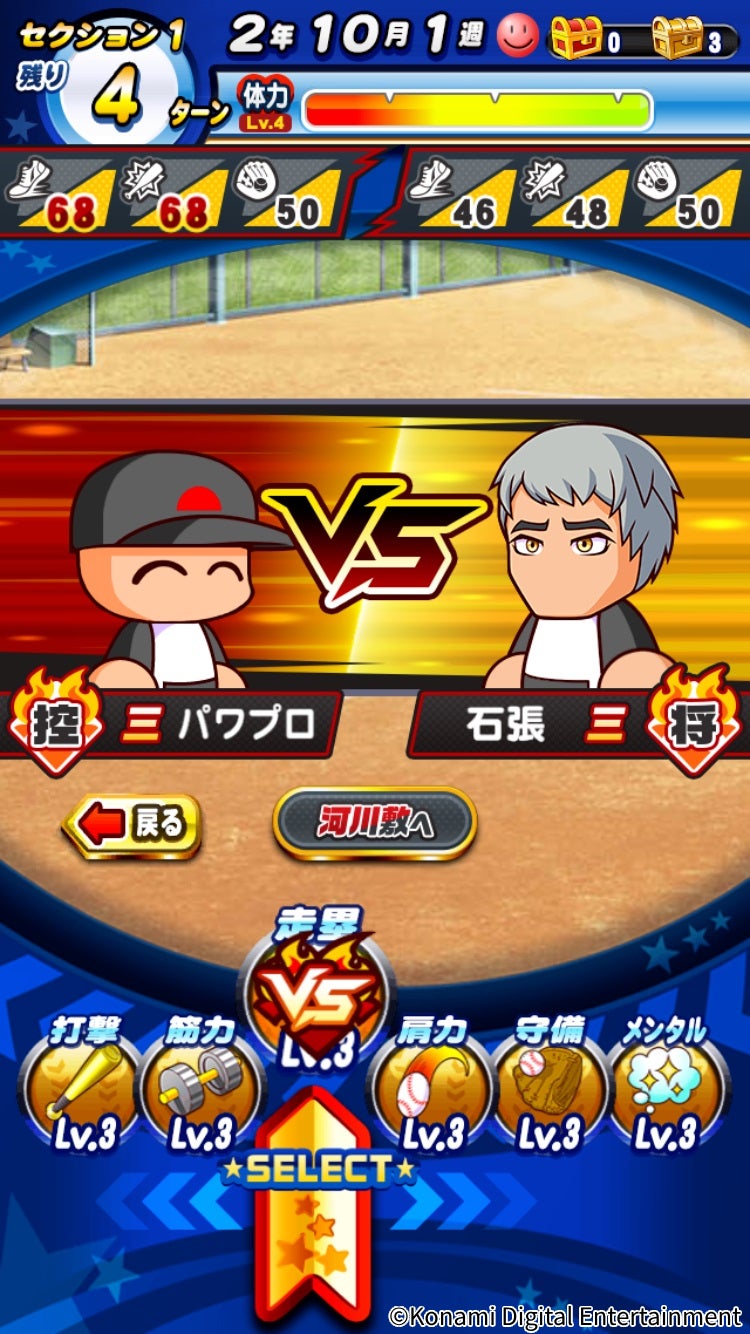
Task: Select 肩力 arm strength training
Action: tap(432, 1085)
